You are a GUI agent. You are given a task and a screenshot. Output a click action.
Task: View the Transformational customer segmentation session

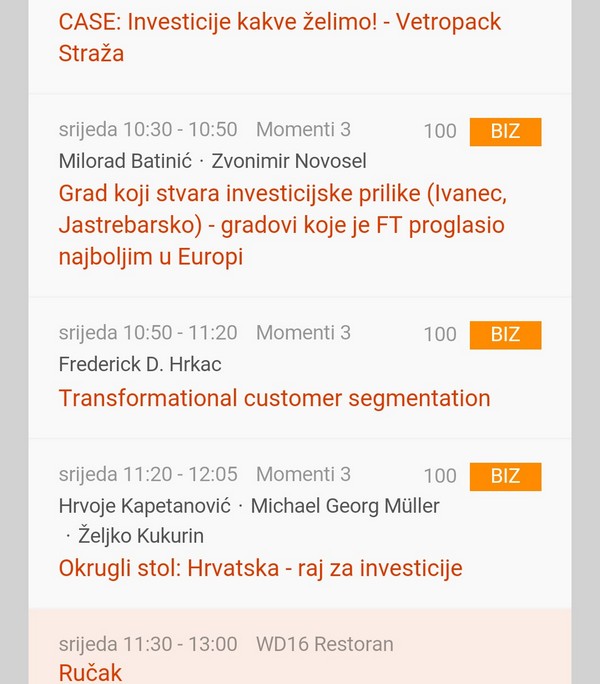click(x=274, y=398)
